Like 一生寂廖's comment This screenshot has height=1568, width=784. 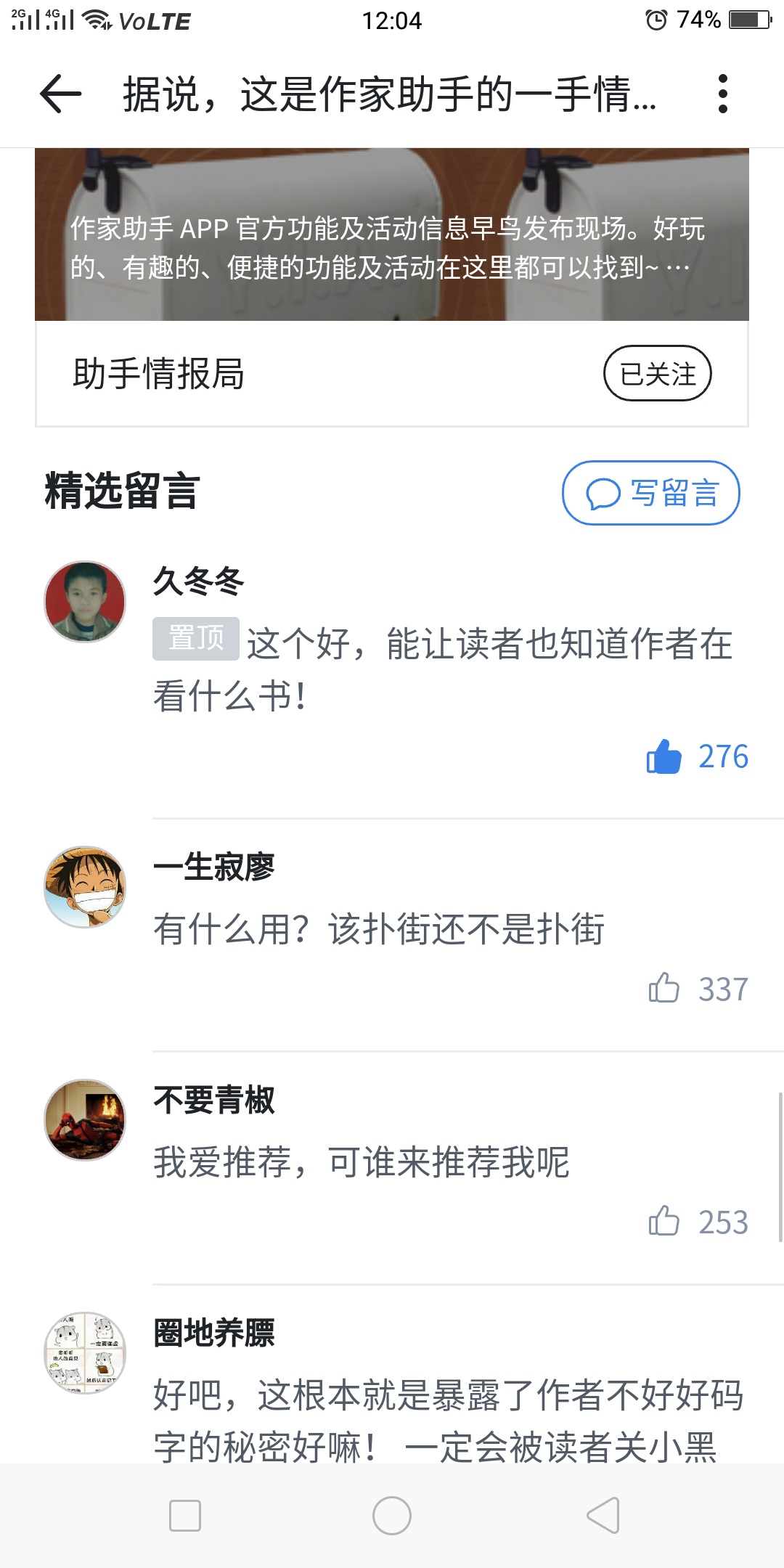(663, 989)
